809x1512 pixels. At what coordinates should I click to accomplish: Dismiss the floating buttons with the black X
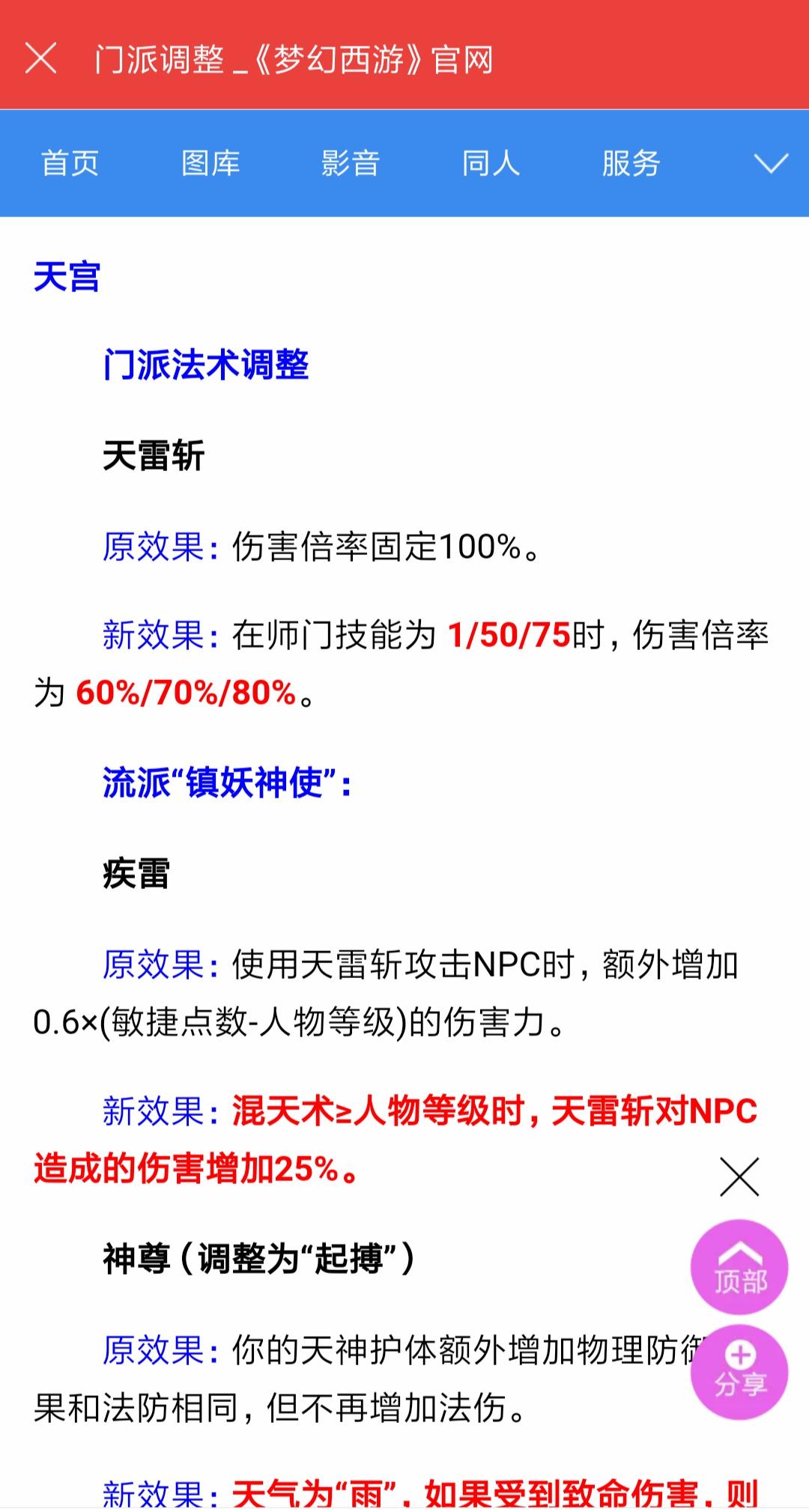click(739, 1176)
